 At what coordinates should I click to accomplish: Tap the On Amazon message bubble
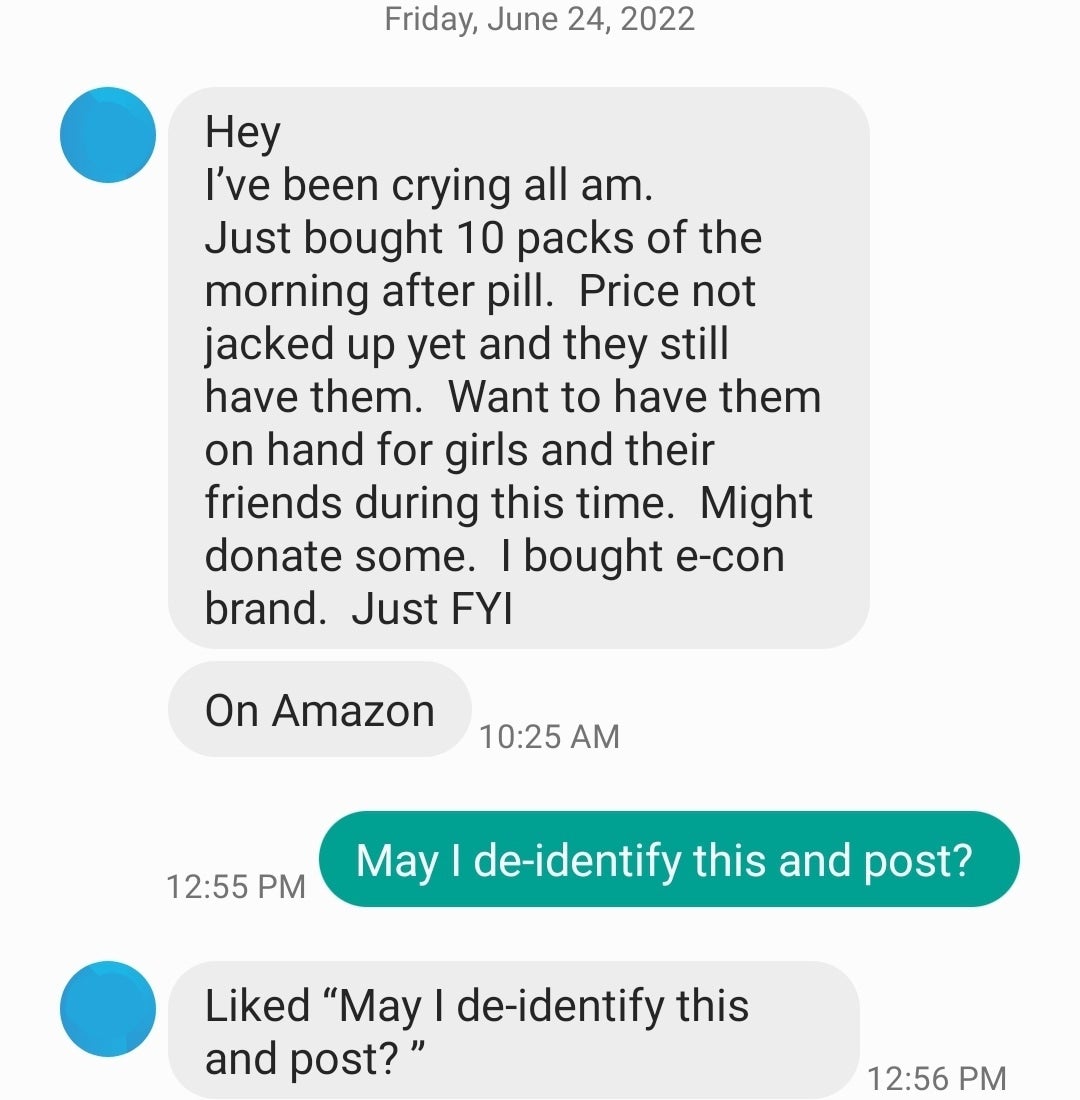(318, 709)
